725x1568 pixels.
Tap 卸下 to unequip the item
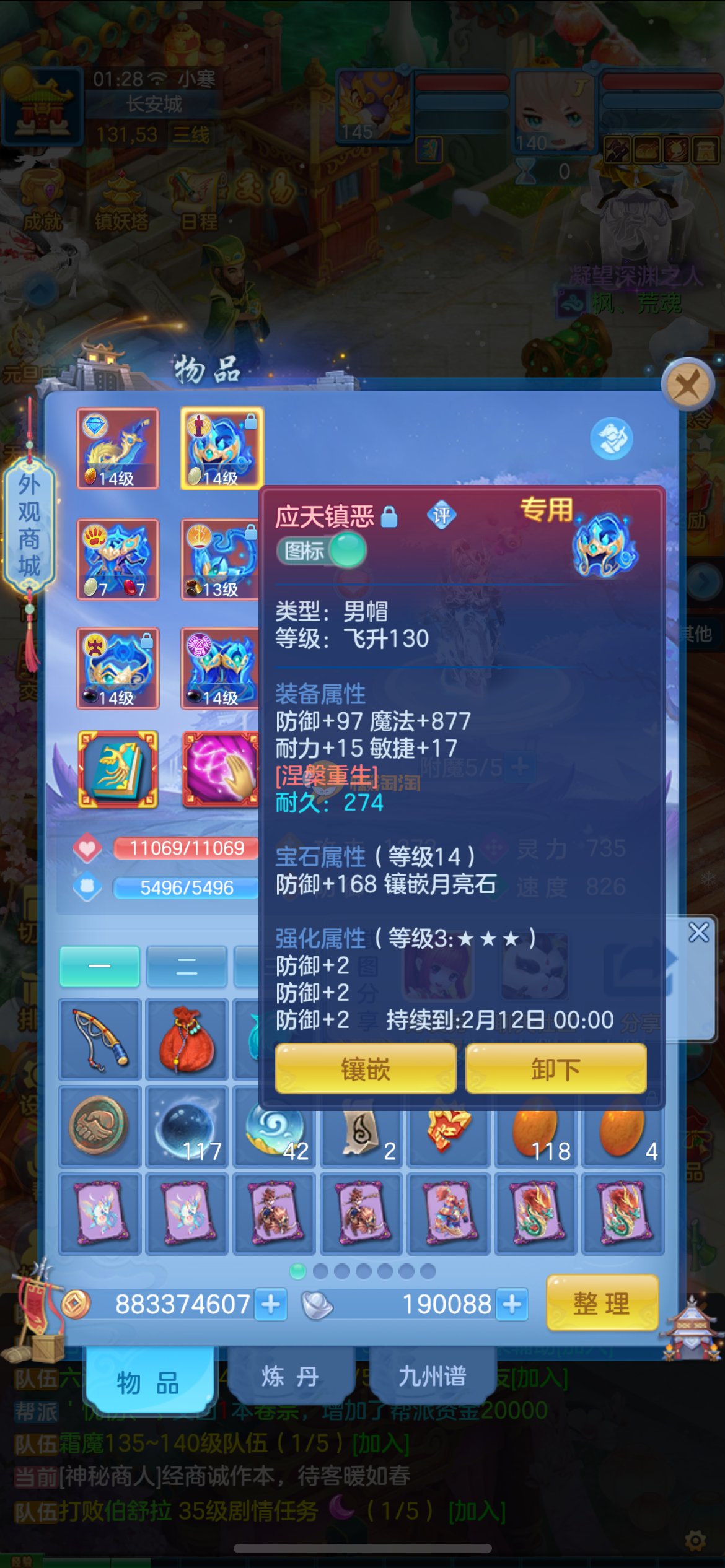click(x=556, y=1068)
